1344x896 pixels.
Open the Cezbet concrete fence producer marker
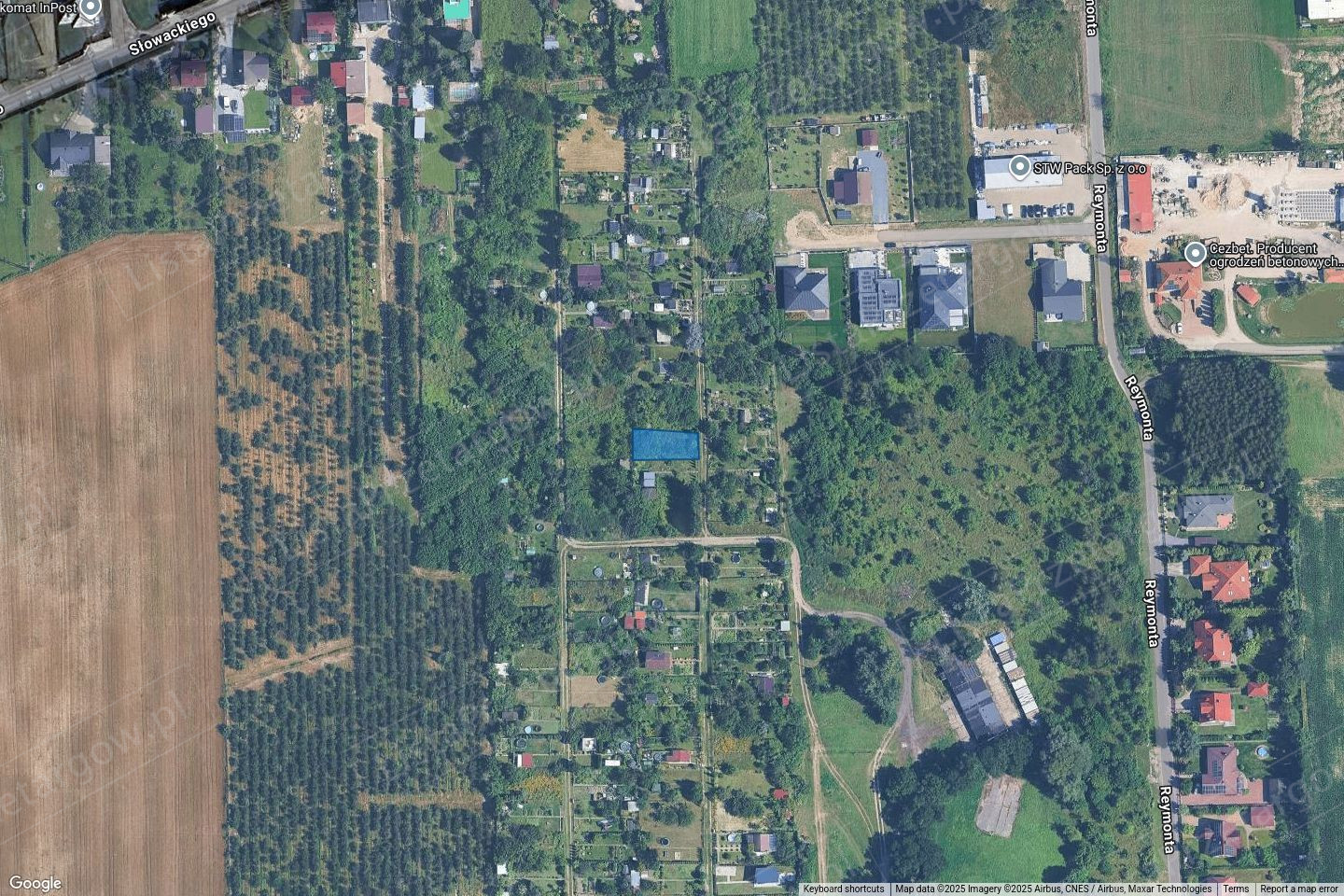pos(1194,254)
